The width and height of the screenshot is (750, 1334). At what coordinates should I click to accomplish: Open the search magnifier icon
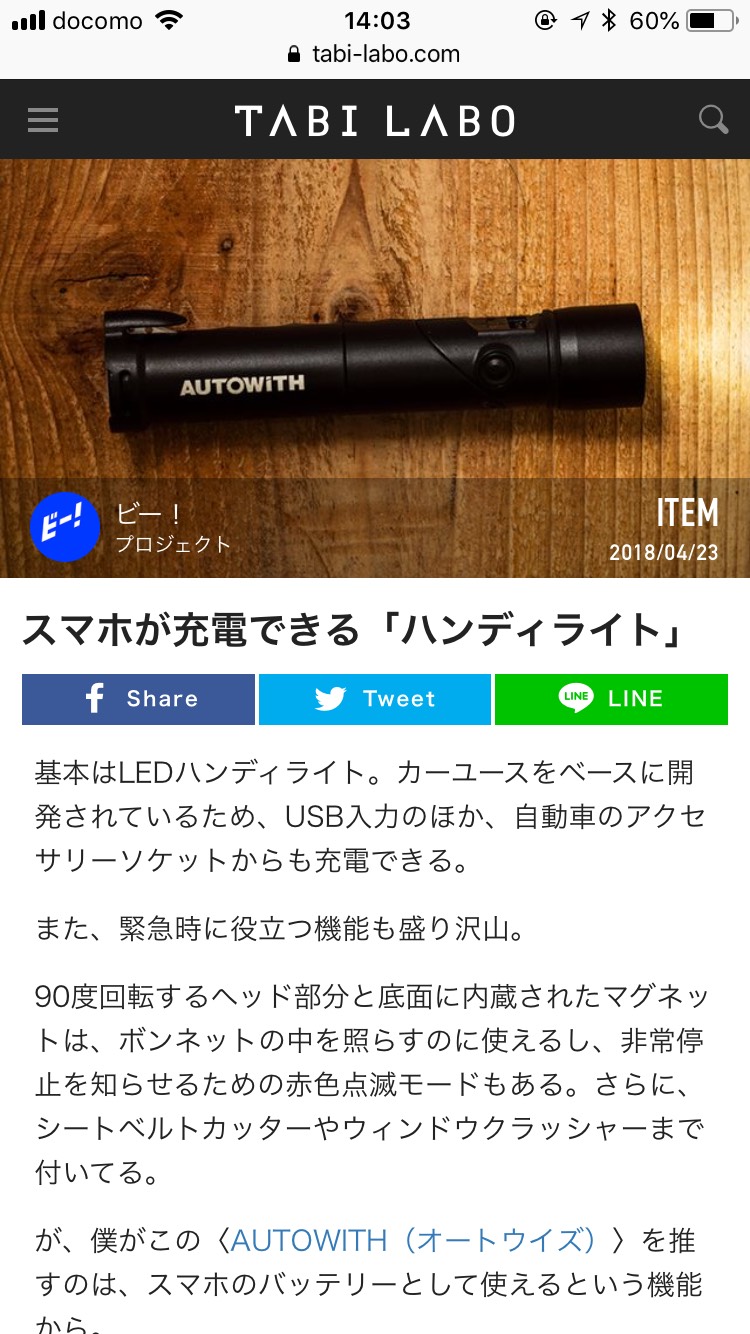pyautogui.click(x=713, y=121)
